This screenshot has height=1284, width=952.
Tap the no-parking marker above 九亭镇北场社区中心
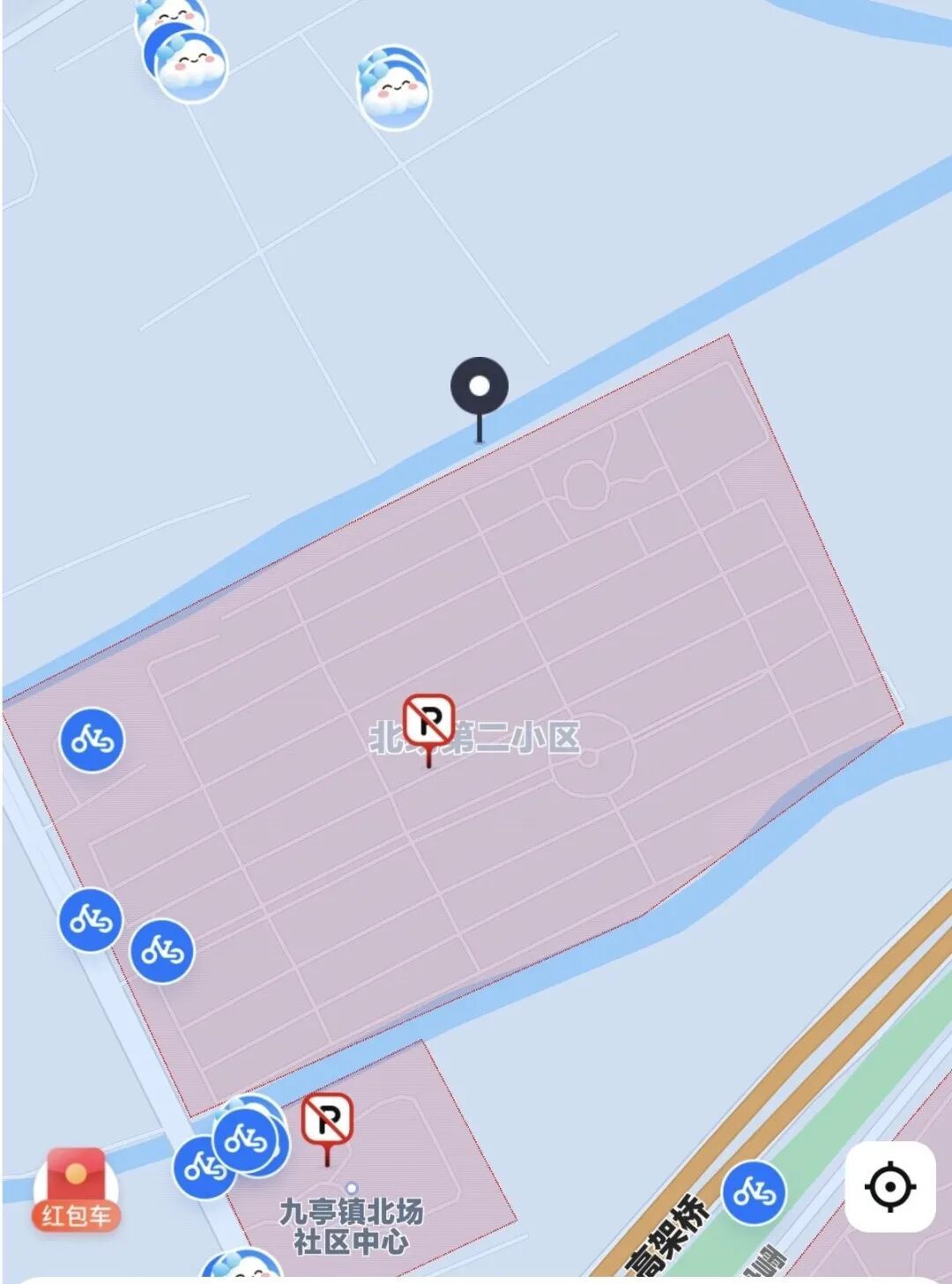tap(328, 1122)
